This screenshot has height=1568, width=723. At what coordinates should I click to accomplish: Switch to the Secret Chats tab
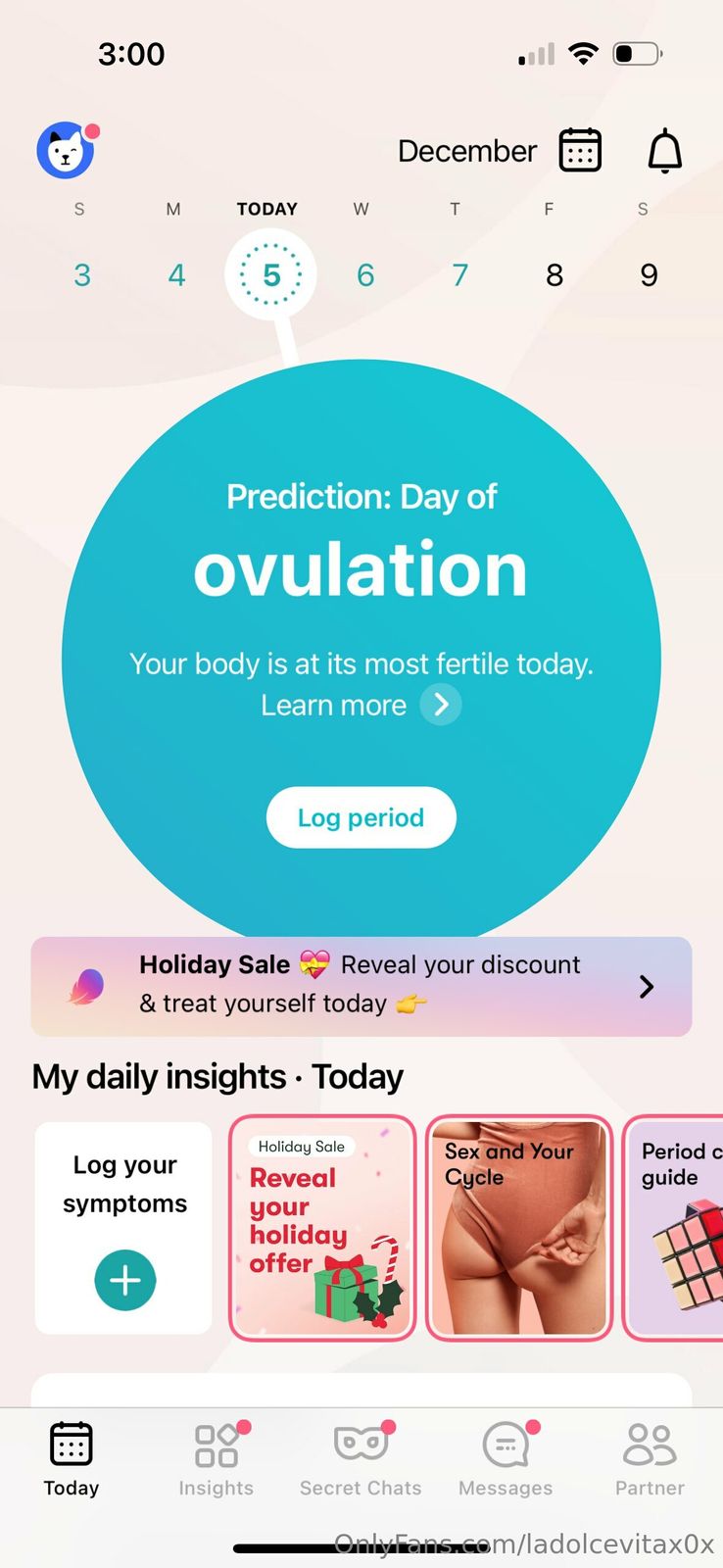tap(361, 1458)
